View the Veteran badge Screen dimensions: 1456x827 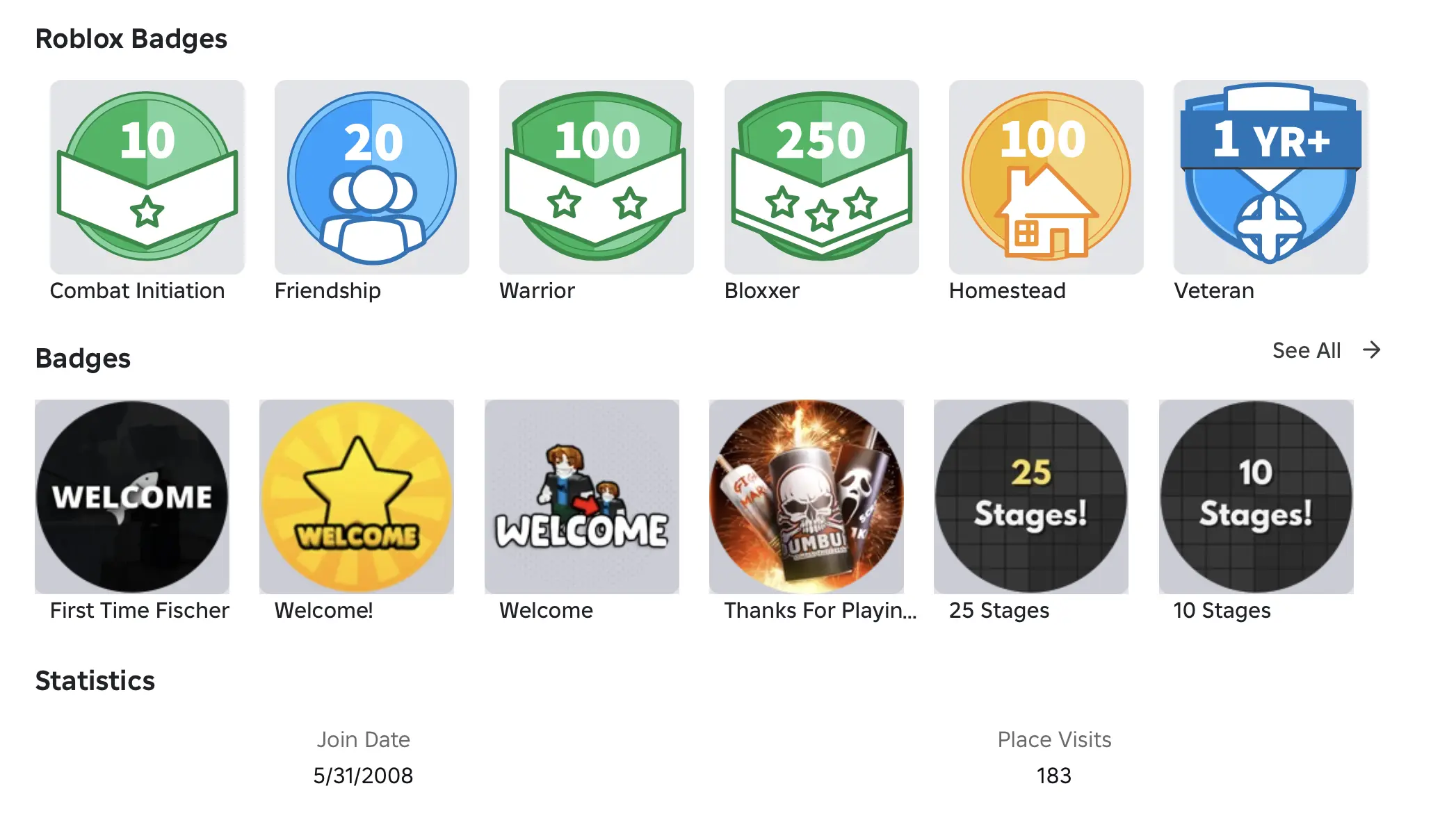click(x=1270, y=177)
